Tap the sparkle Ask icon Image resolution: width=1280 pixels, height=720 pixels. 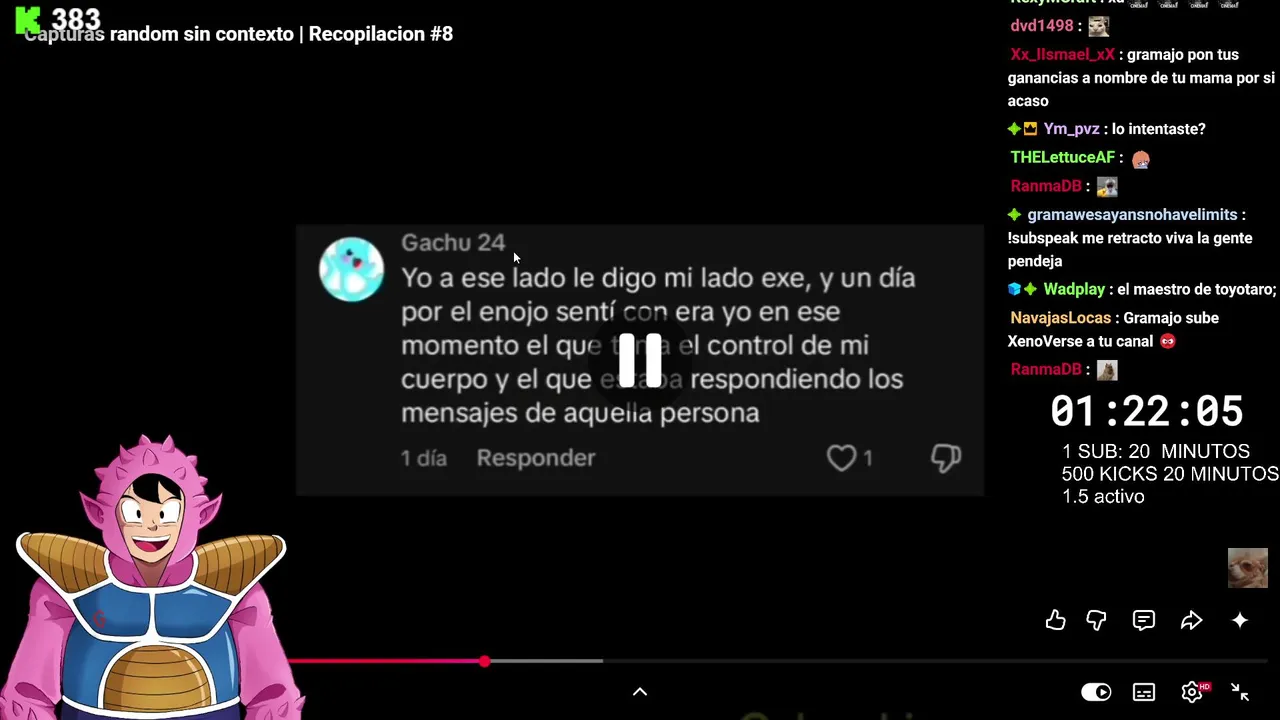pyautogui.click(x=1240, y=621)
